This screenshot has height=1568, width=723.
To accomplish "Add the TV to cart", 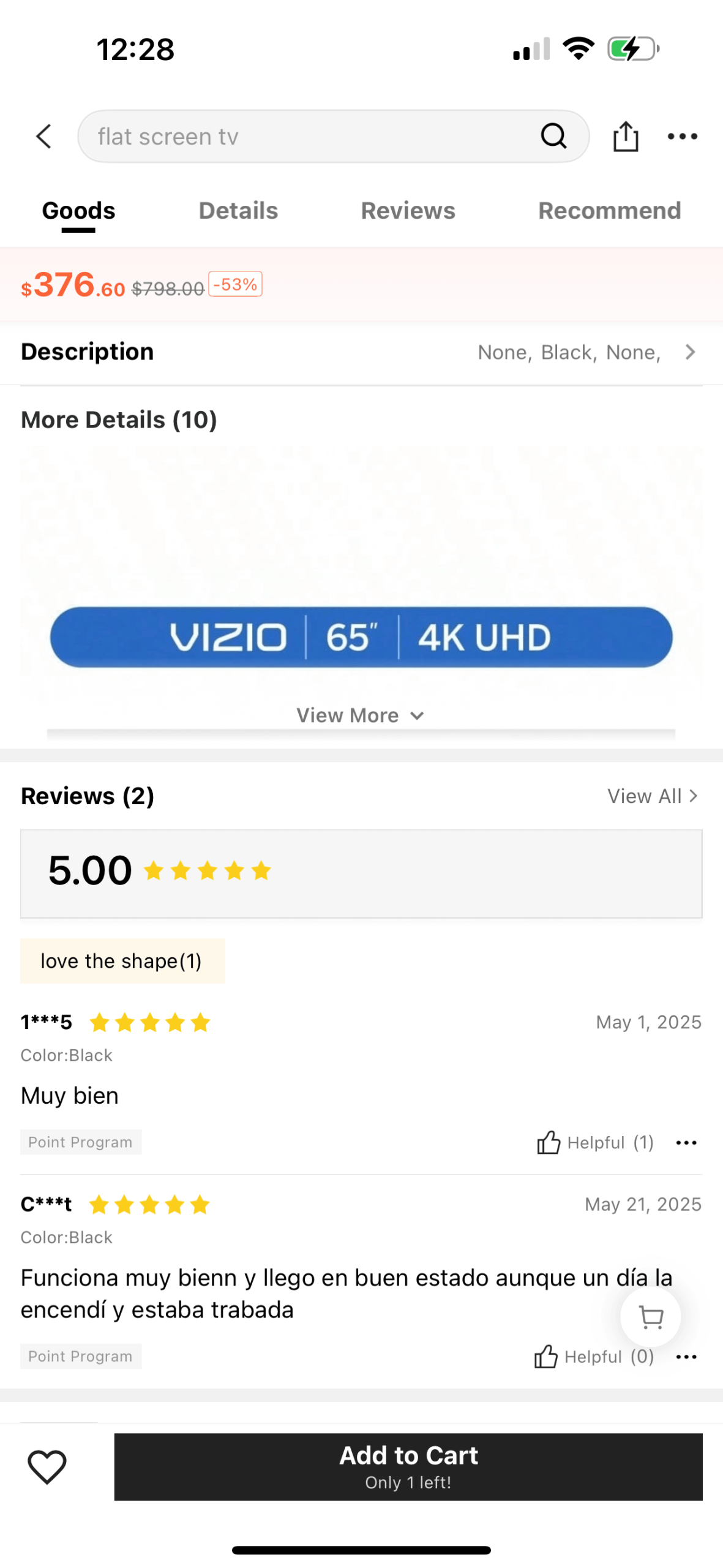I will click(408, 1466).
